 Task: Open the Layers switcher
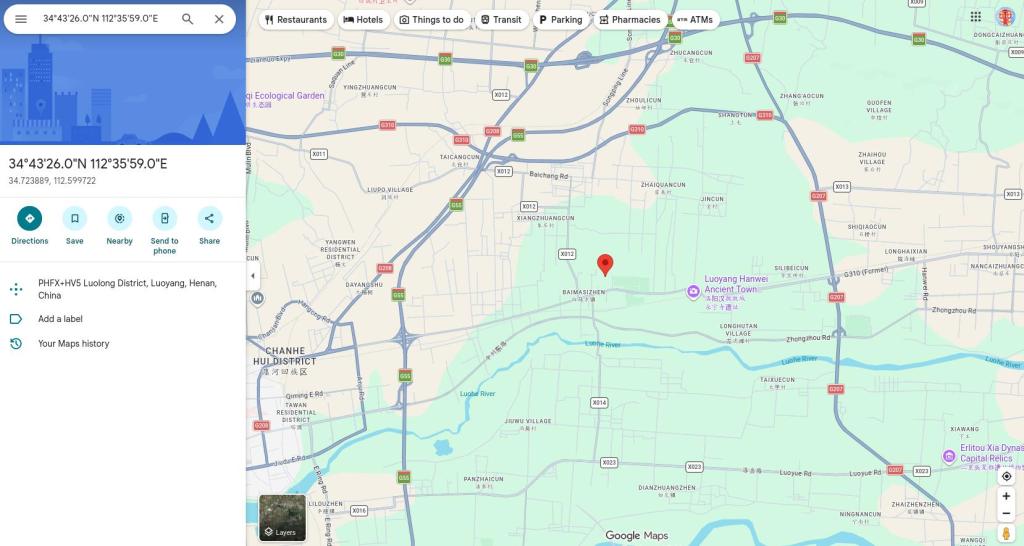282,517
